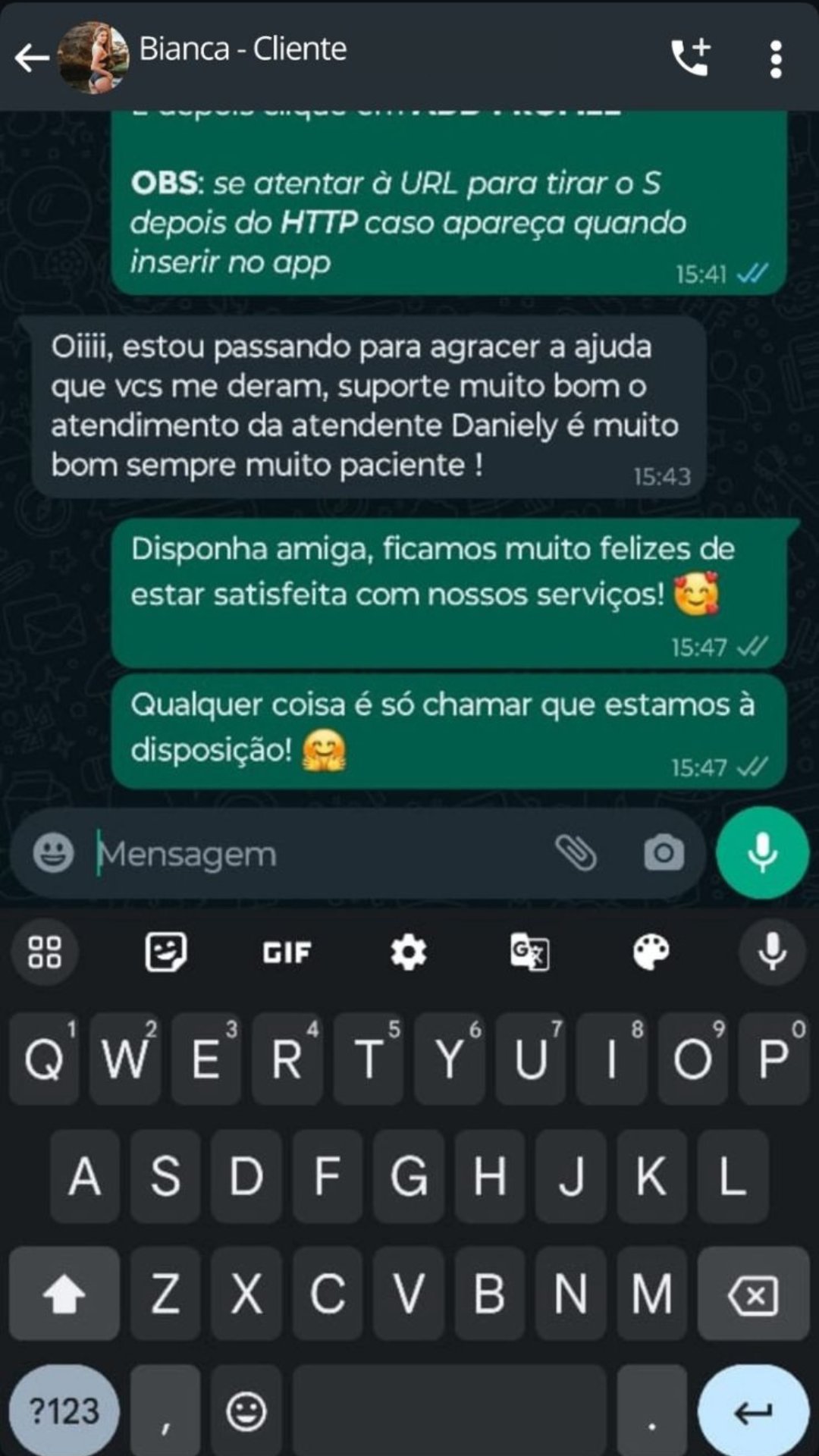Viewport: 819px width, 1456px height.
Task: Open the keyboard apps grid menu
Action: pos(45,952)
